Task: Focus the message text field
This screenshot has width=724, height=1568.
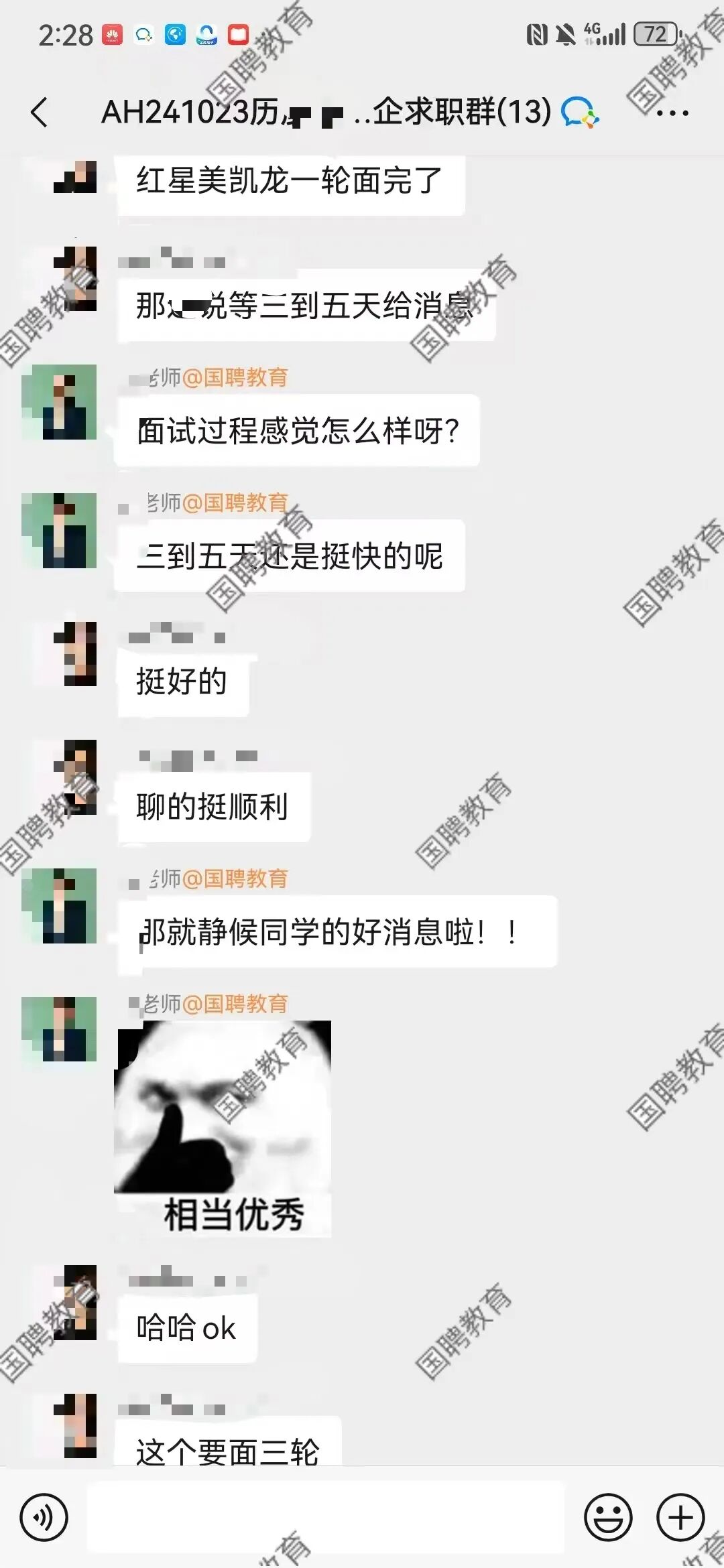Action: pos(326,1517)
